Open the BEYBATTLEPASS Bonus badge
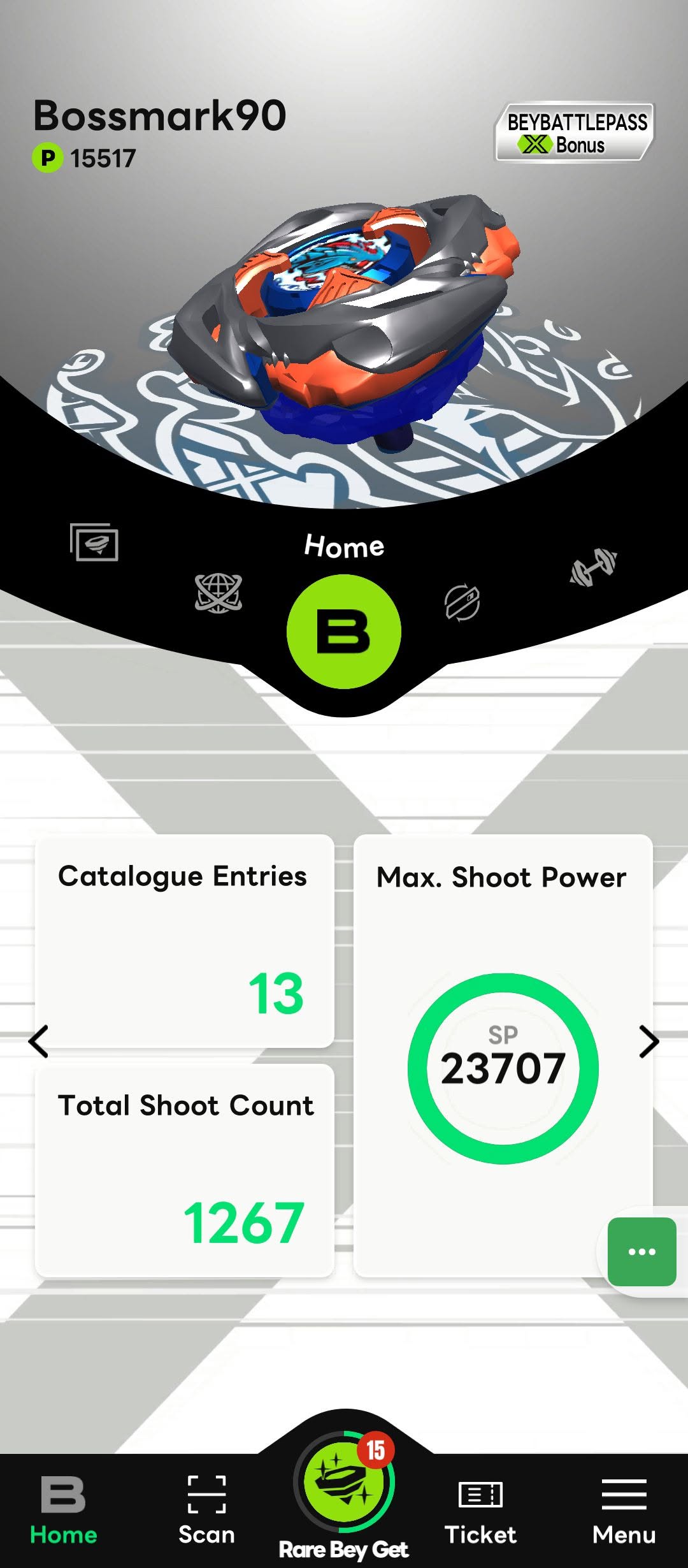The width and height of the screenshot is (688, 1568). coord(575,133)
